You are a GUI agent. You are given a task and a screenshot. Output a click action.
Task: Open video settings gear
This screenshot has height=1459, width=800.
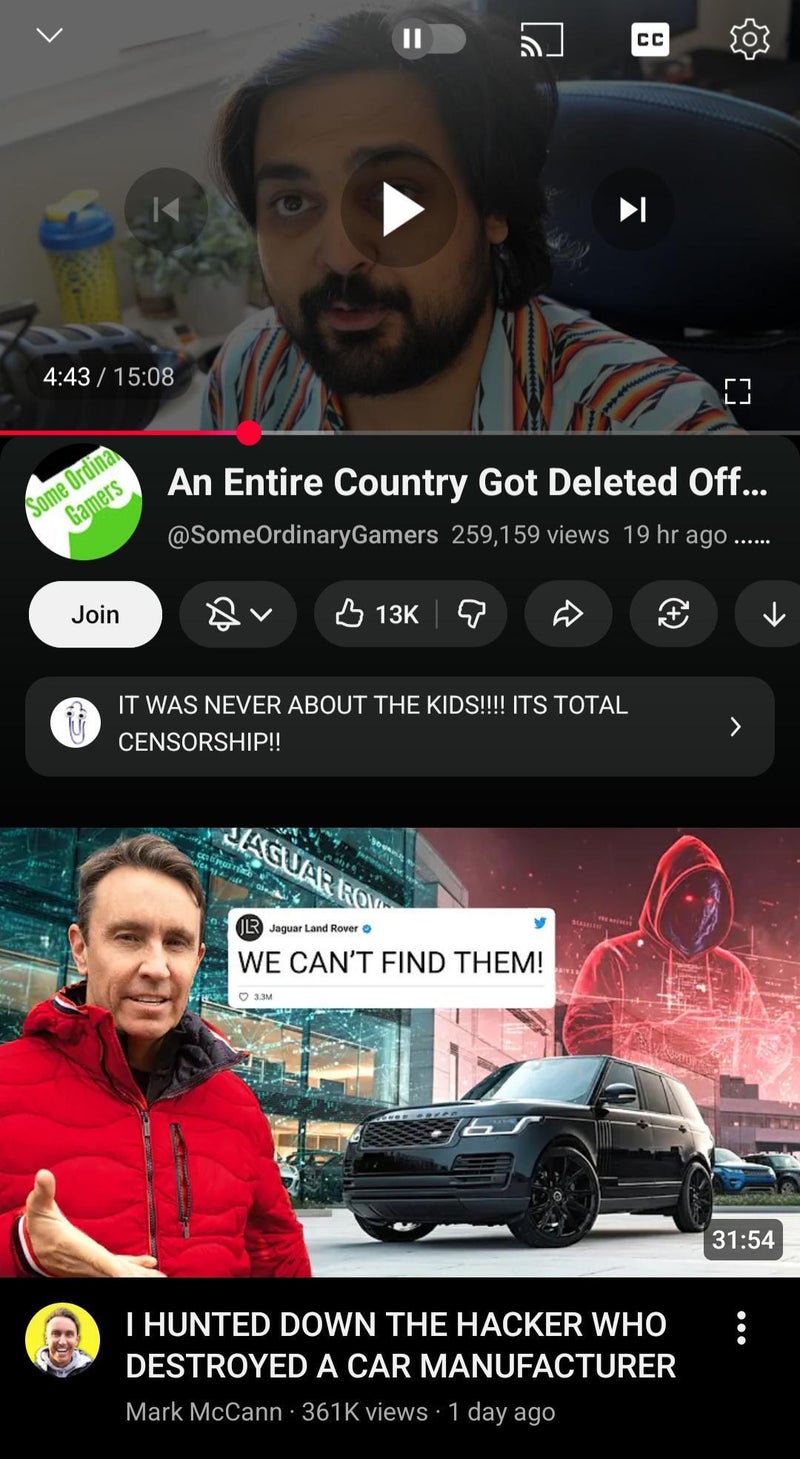(749, 39)
